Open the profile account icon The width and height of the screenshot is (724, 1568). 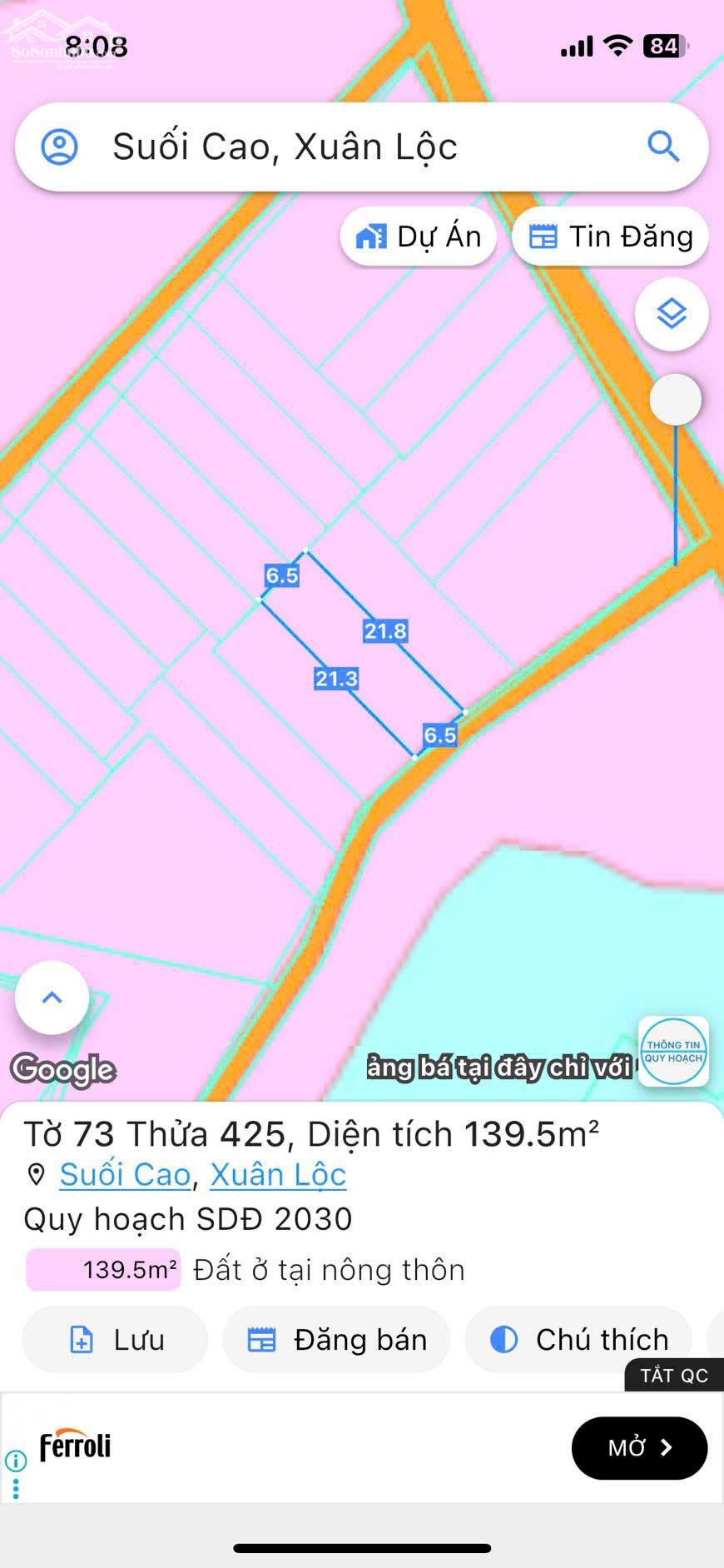coord(60,147)
